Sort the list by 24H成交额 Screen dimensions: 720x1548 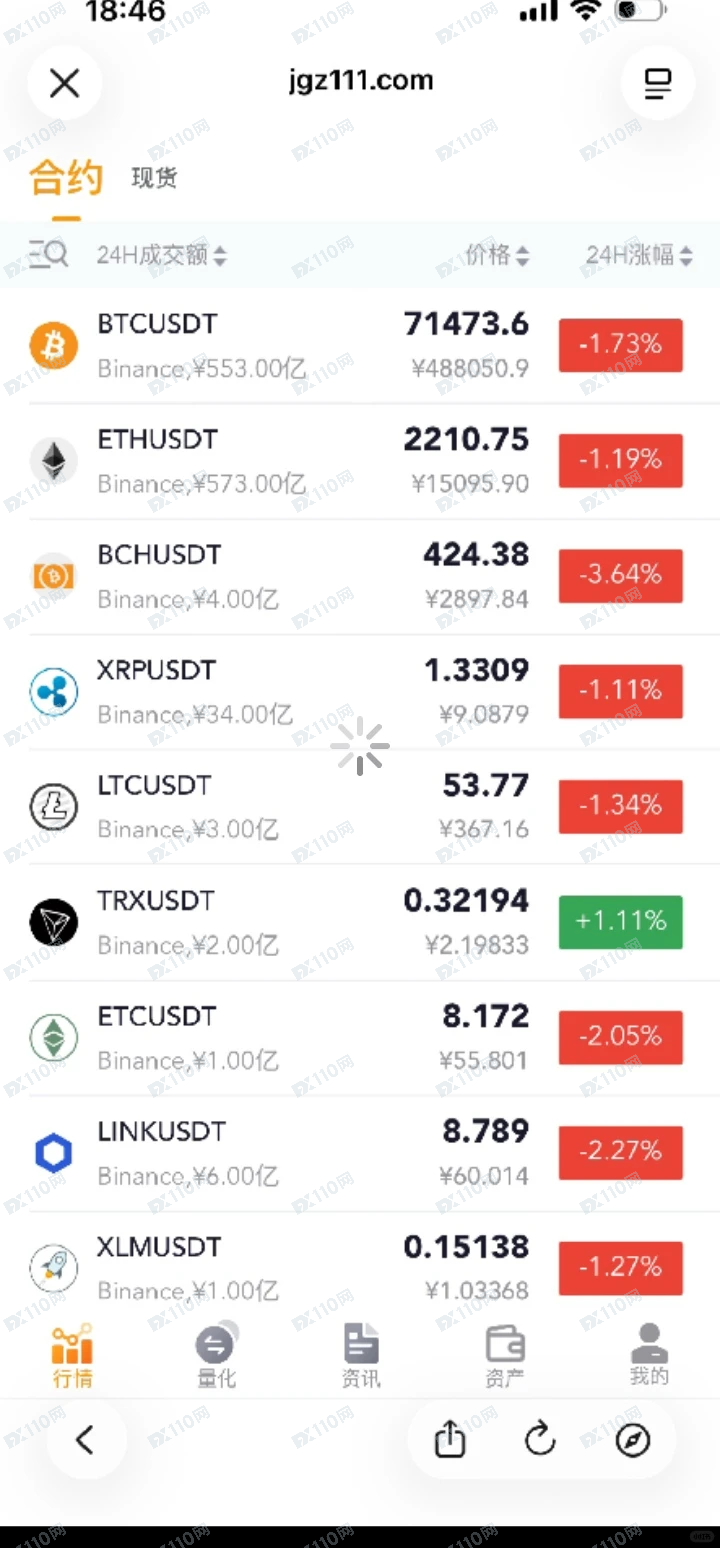pos(161,255)
